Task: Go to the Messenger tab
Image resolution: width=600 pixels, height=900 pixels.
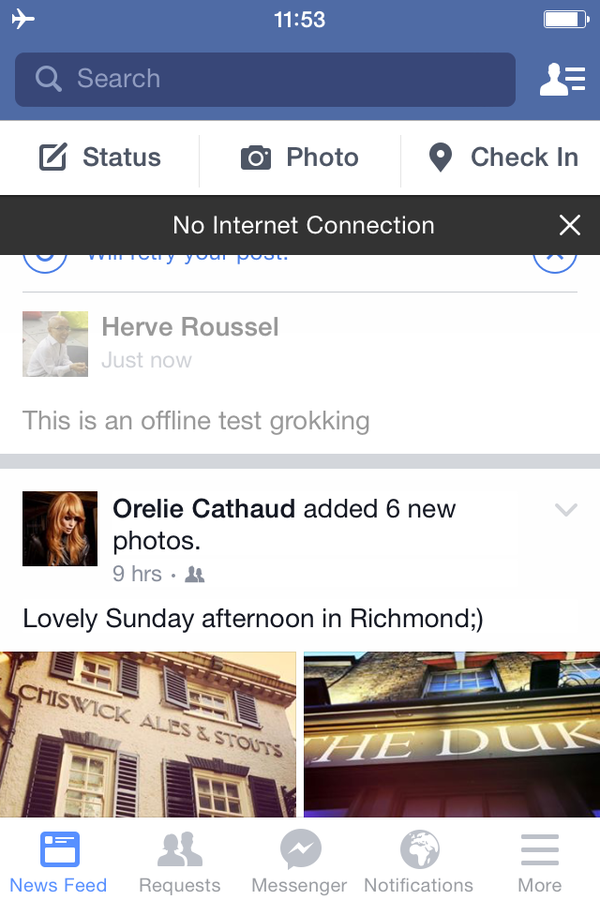Action: pyautogui.click(x=300, y=862)
